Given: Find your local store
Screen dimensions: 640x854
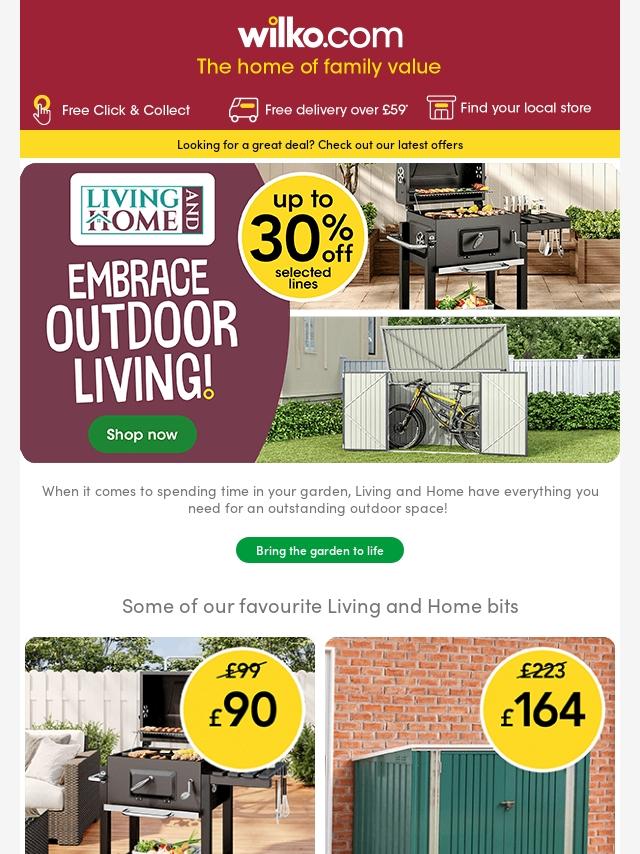Looking at the screenshot, I should coord(510,108).
